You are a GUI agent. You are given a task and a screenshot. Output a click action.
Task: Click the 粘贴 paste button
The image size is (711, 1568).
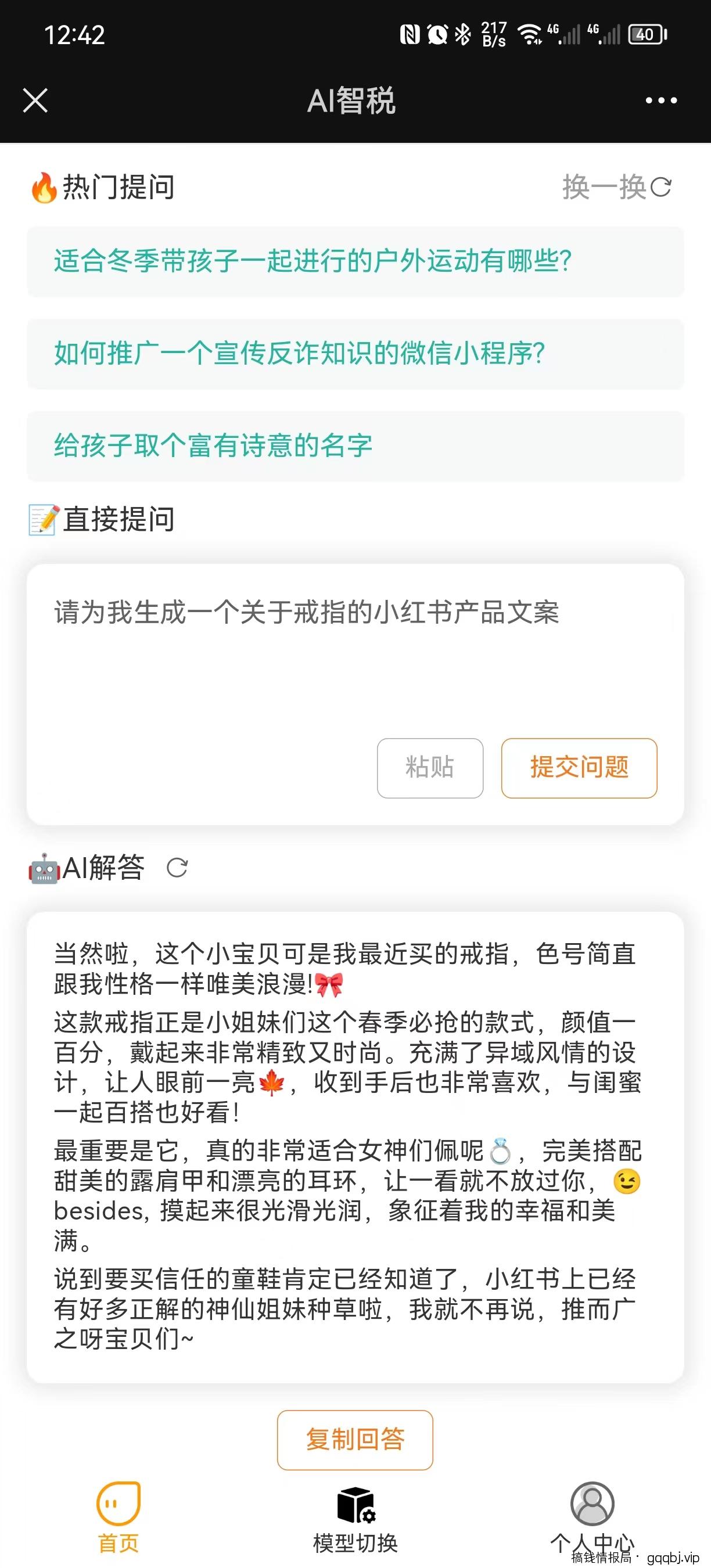[x=429, y=768]
